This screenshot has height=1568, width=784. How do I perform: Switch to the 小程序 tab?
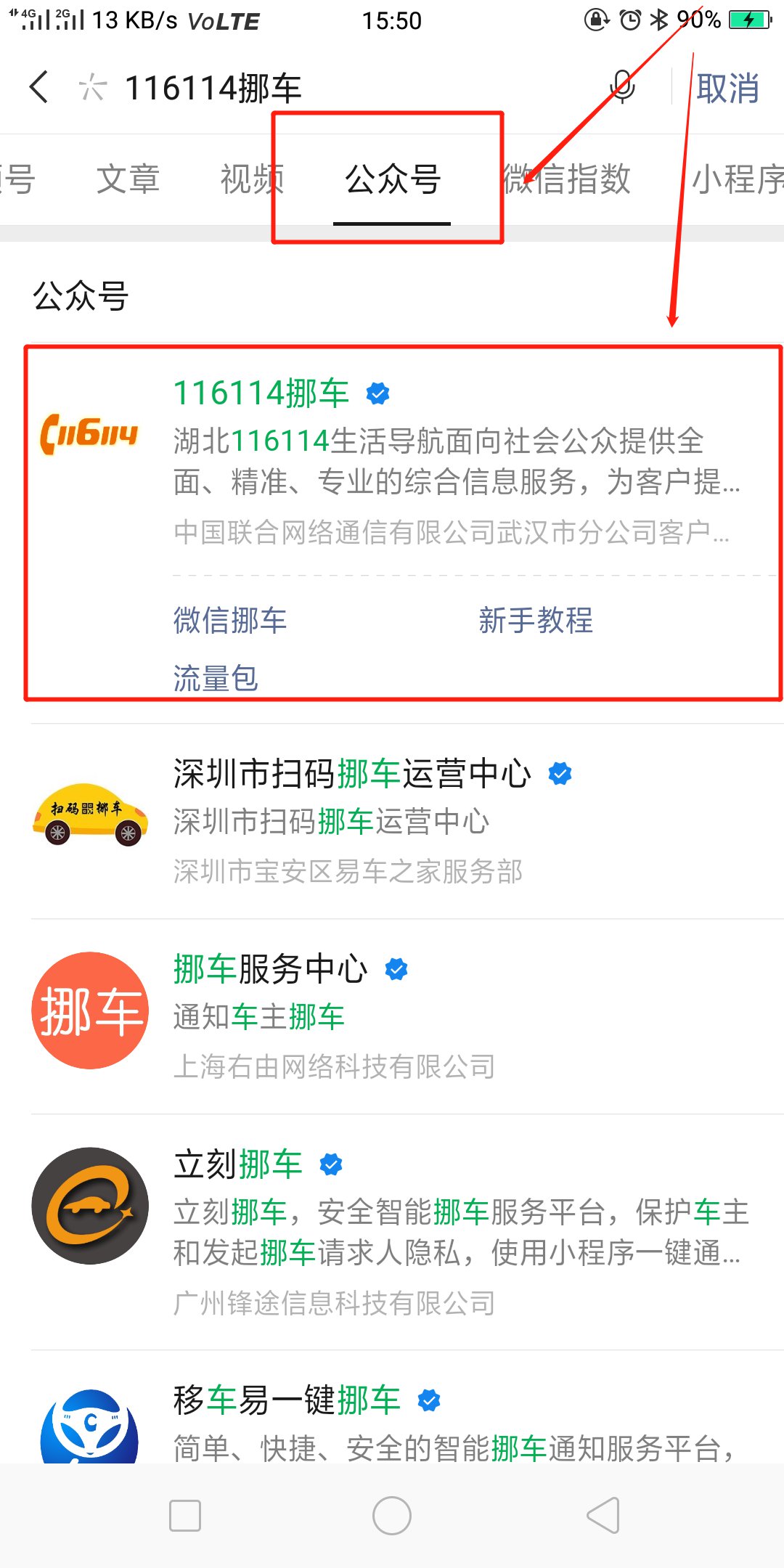[x=737, y=179]
